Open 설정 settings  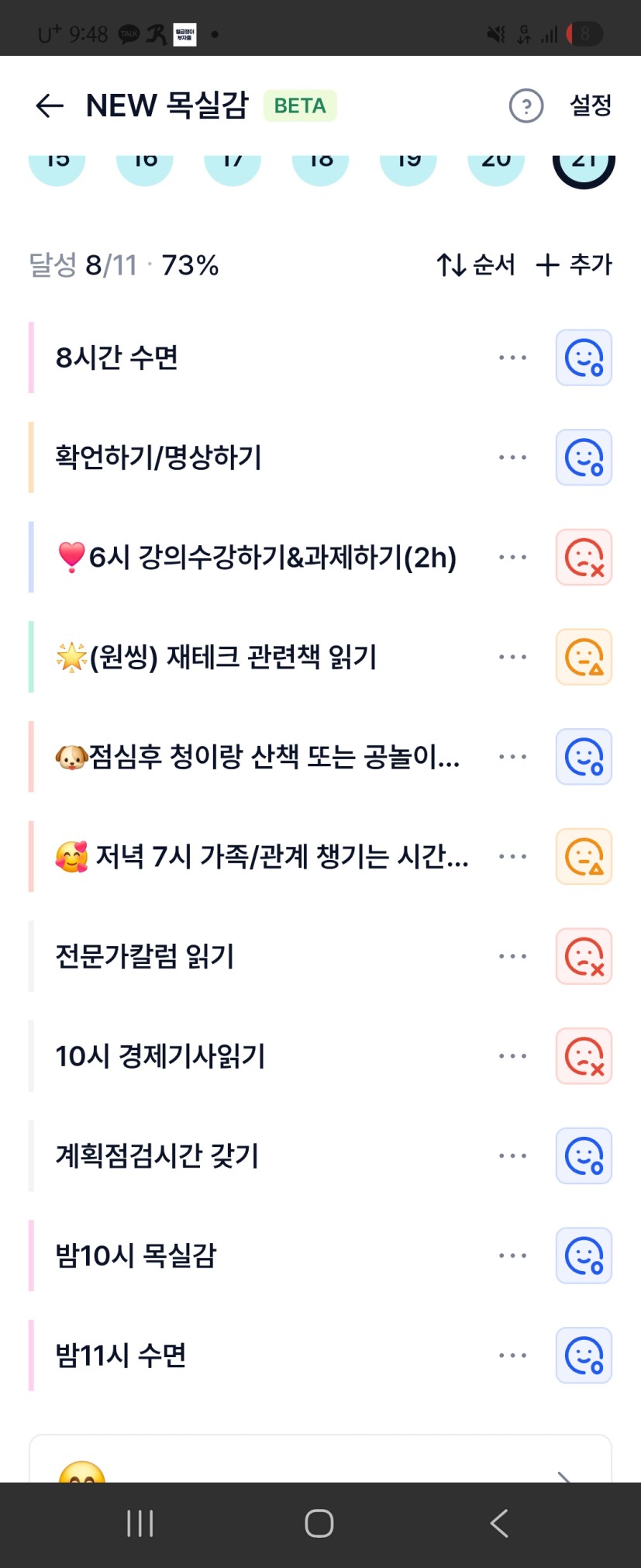(x=591, y=105)
